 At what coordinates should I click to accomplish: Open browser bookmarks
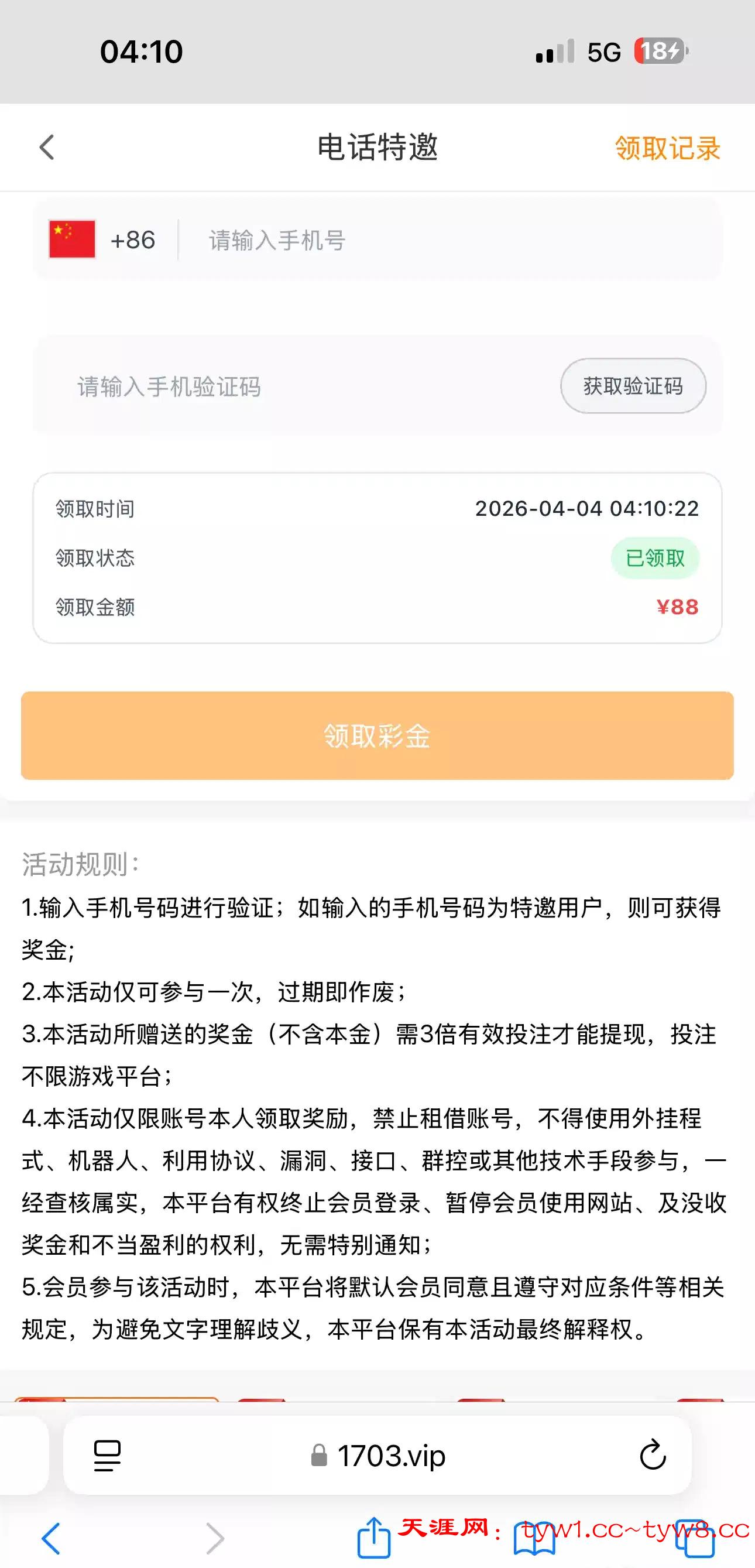point(534,1538)
